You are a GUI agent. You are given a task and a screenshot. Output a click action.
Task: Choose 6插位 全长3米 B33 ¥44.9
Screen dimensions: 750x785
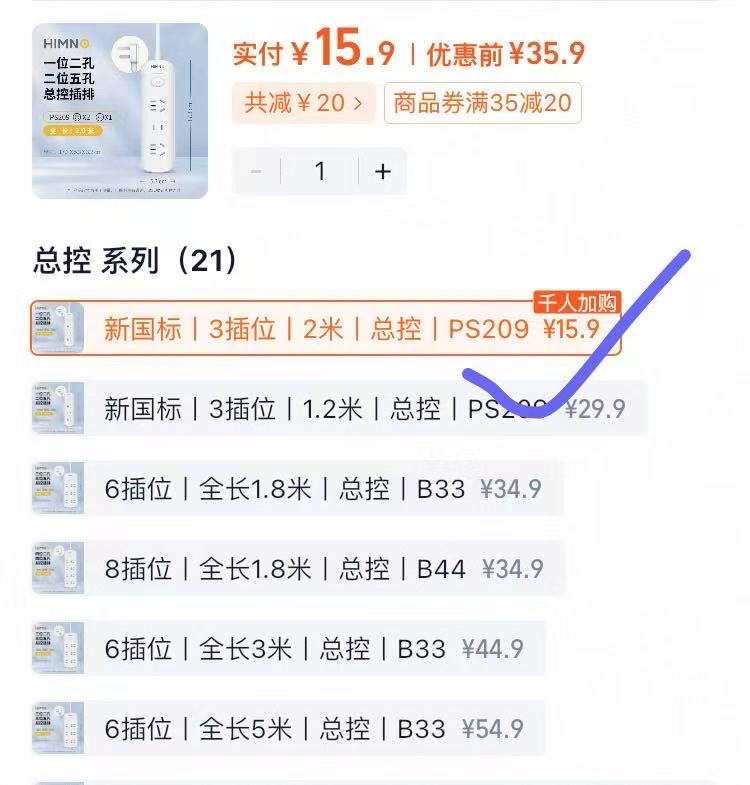290,649
